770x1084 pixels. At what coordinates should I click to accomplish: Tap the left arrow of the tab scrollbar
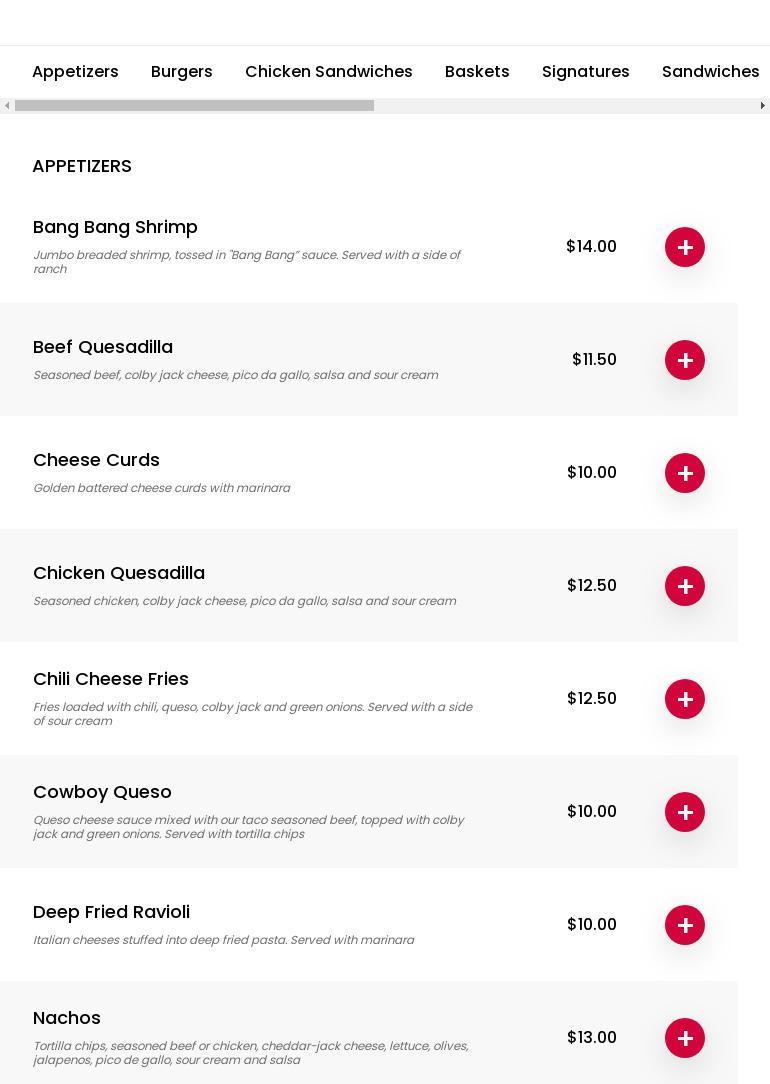coord(7,106)
